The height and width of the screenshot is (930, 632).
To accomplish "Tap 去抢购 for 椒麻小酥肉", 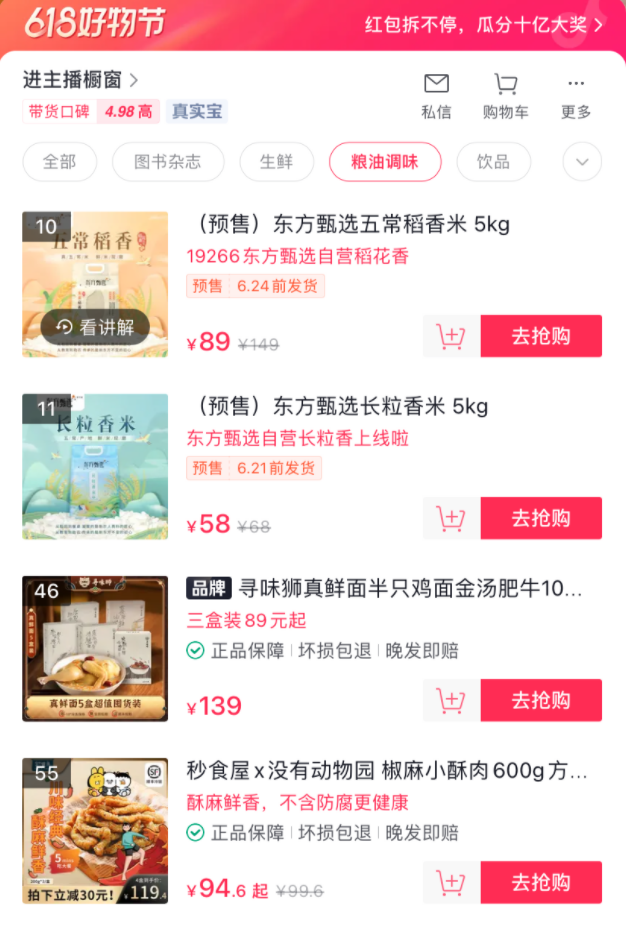I will [541, 882].
